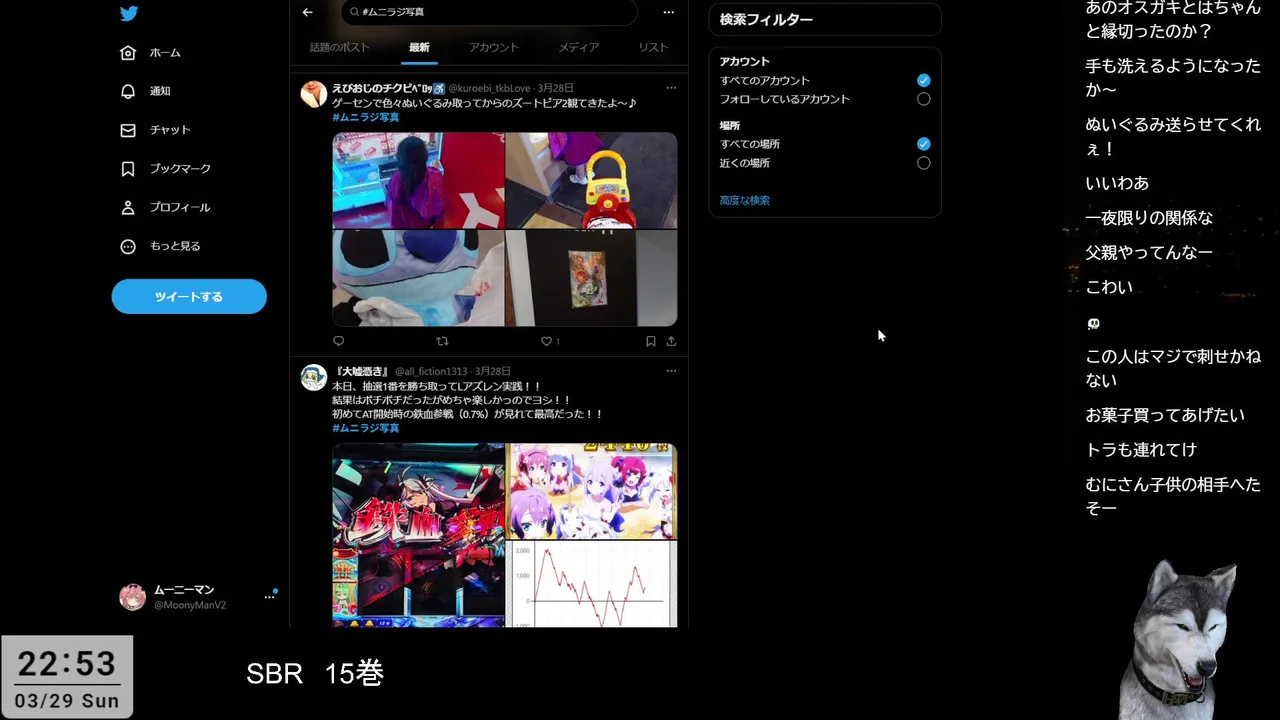Bookmark the post by えびおじのチクビ

pyautogui.click(x=650, y=341)
